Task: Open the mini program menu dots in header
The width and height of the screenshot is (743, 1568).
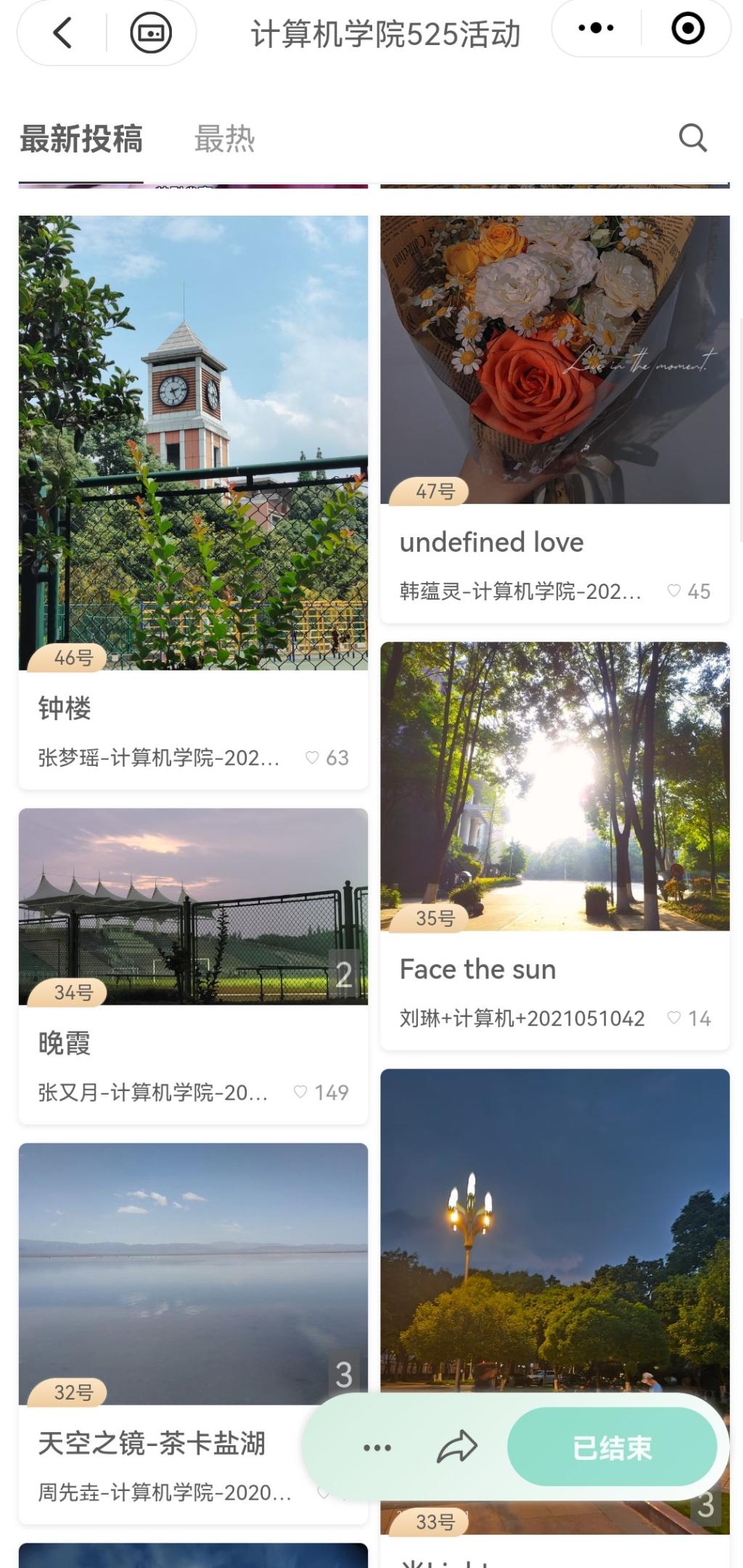Action: (x=596, y=29)
